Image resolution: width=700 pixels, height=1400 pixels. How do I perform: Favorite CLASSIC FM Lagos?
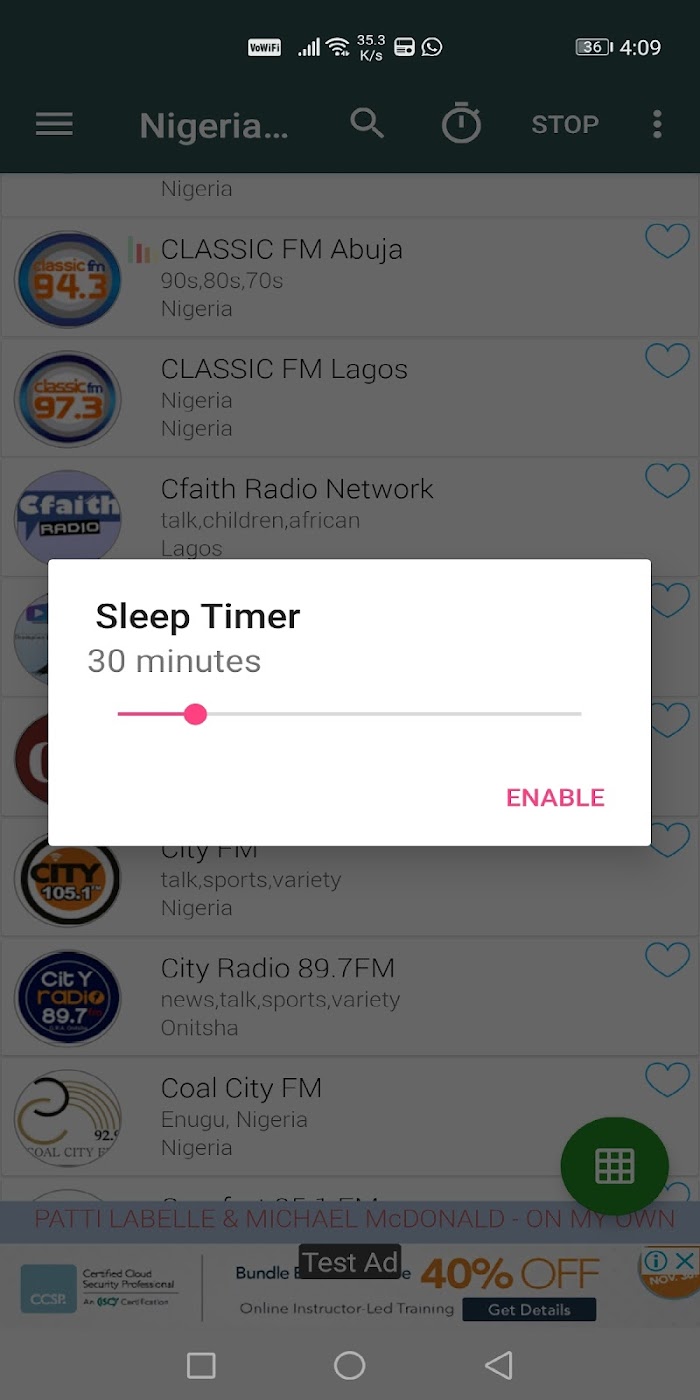click(667, 361)
